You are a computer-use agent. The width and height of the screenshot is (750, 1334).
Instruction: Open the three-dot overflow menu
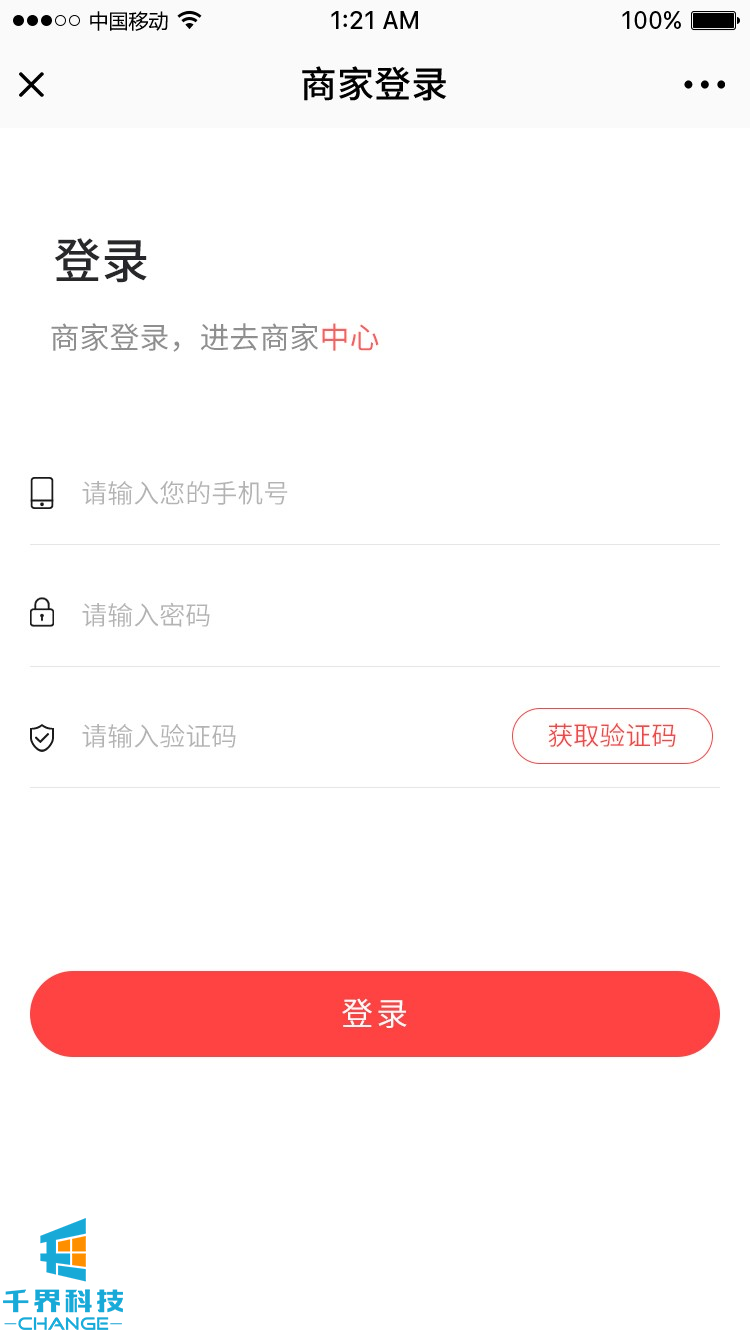point(705,85)
